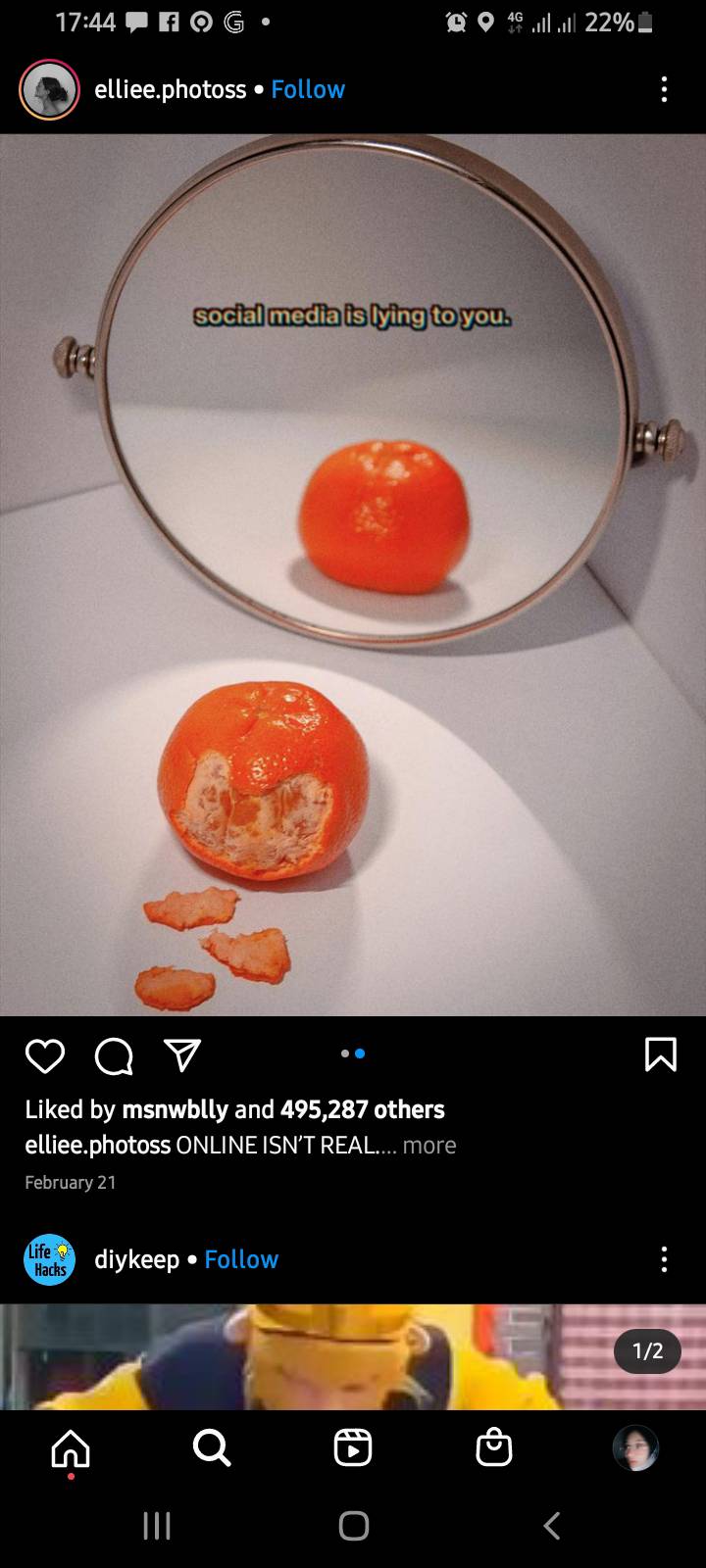Open overflow menu on elliee.photoss post

pyautogui.click(x=664, y=89)
